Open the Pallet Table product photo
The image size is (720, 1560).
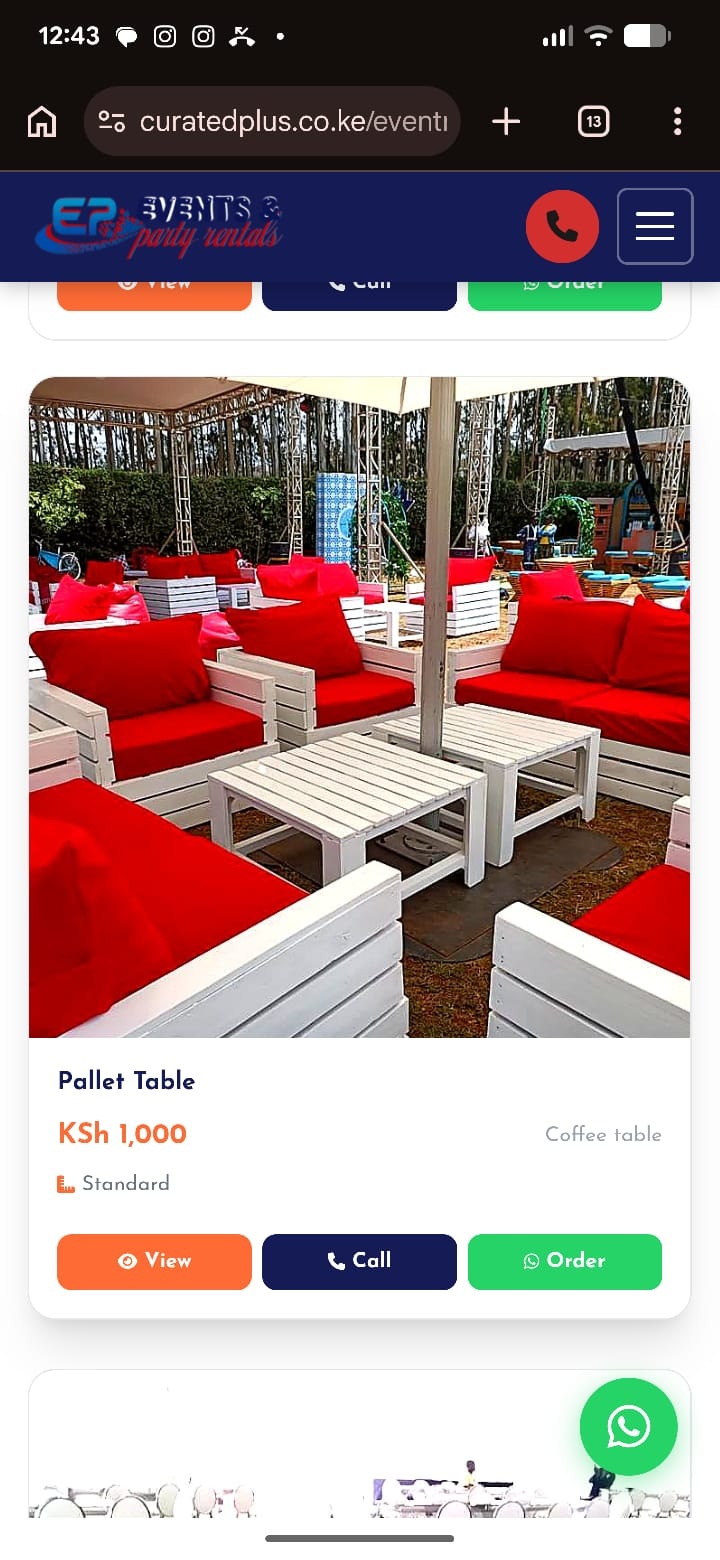tap(359, 706)
